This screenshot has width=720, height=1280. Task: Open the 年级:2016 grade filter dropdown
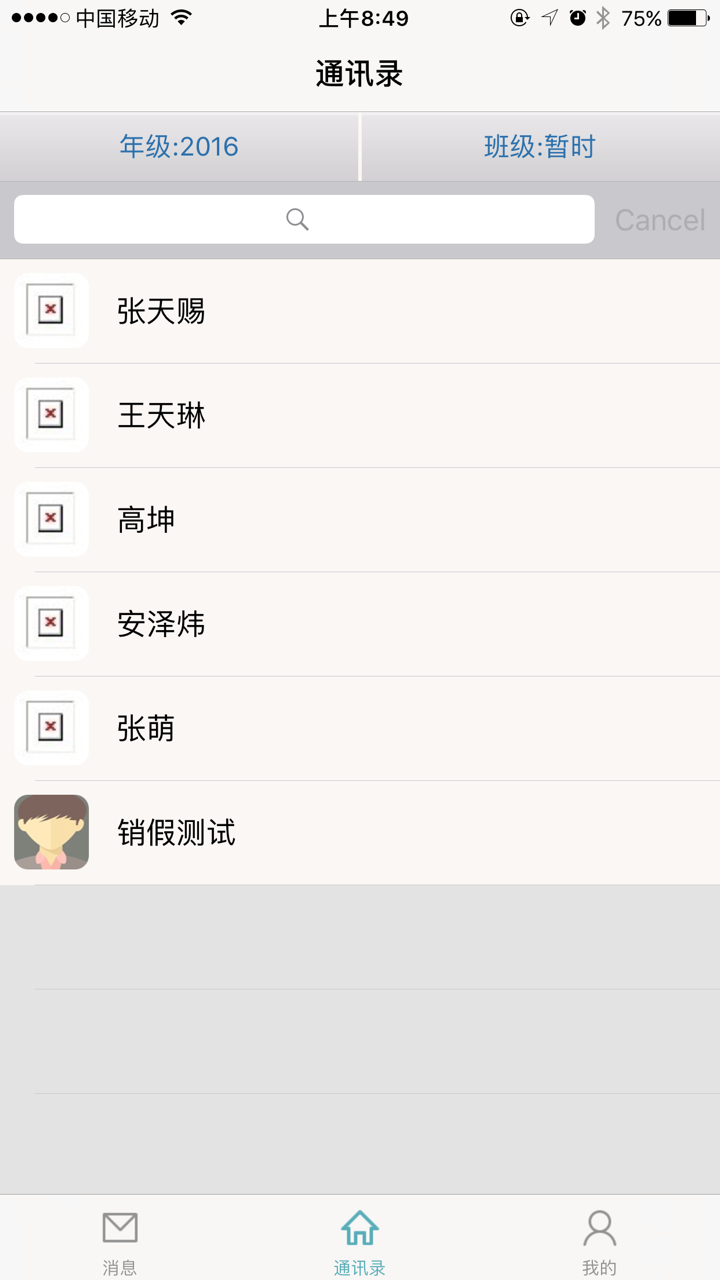click(x=179, y=146)
